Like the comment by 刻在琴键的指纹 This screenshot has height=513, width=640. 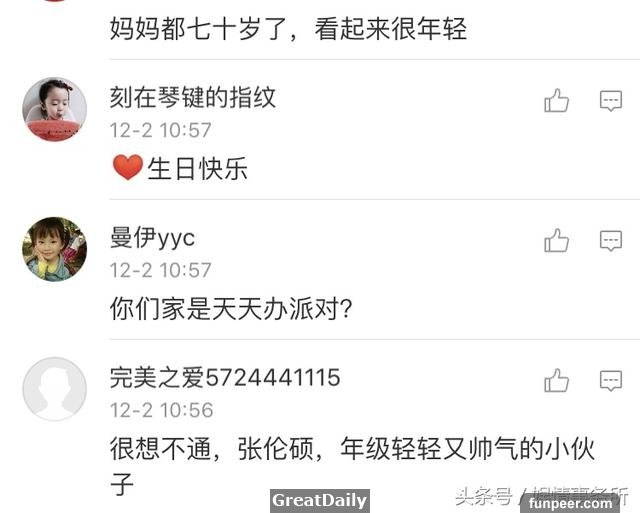point(557,101)
